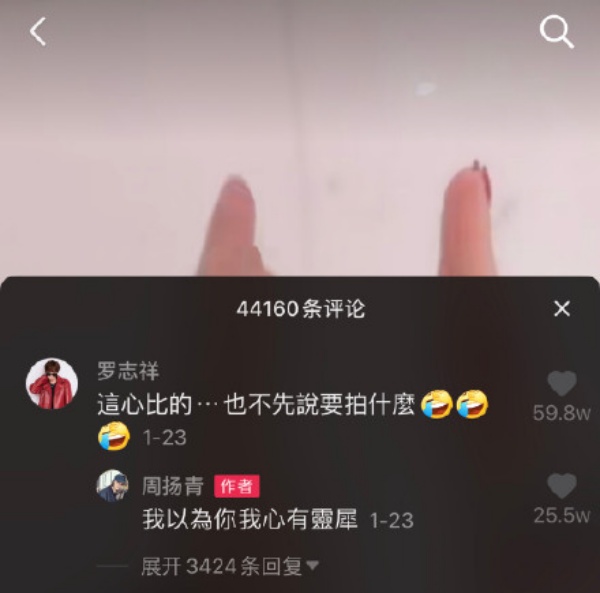
Task: Open search with the magnifier icon
Action: coord(556,32)
